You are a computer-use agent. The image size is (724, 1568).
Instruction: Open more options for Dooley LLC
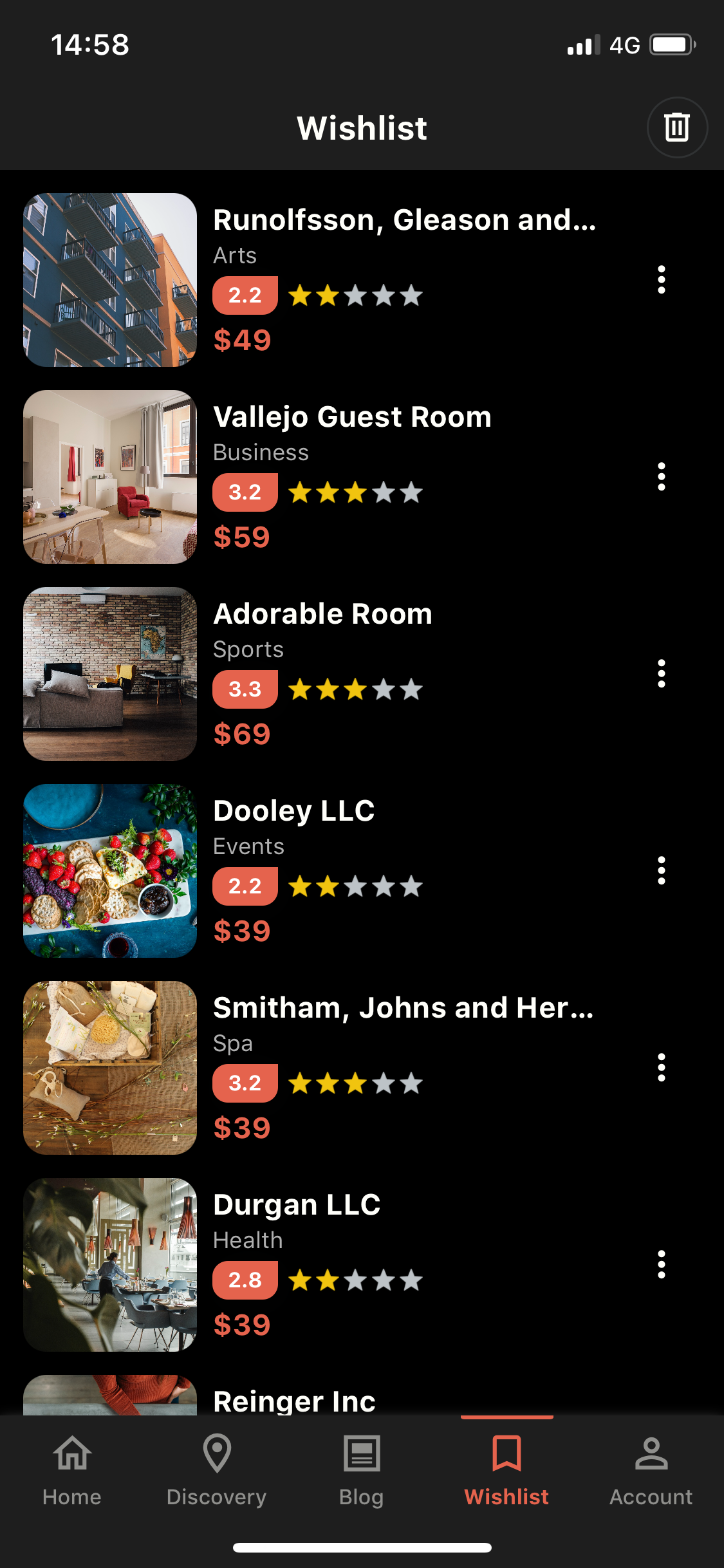(661, 871)
